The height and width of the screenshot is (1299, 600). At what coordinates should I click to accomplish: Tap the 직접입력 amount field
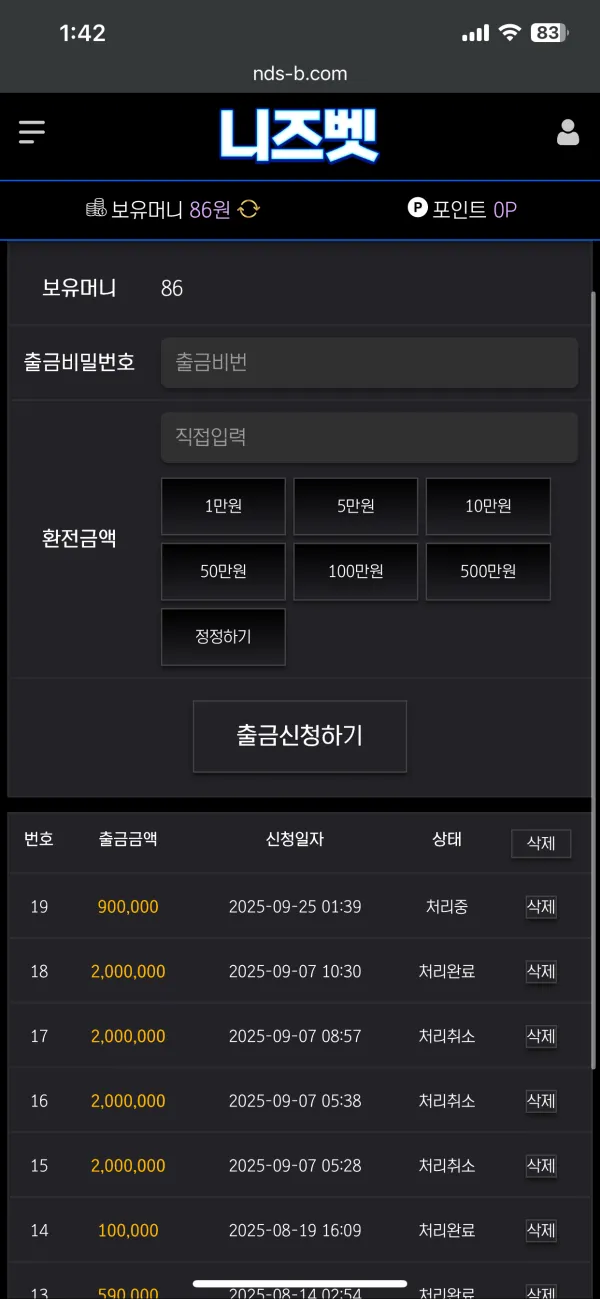[369, 437]
